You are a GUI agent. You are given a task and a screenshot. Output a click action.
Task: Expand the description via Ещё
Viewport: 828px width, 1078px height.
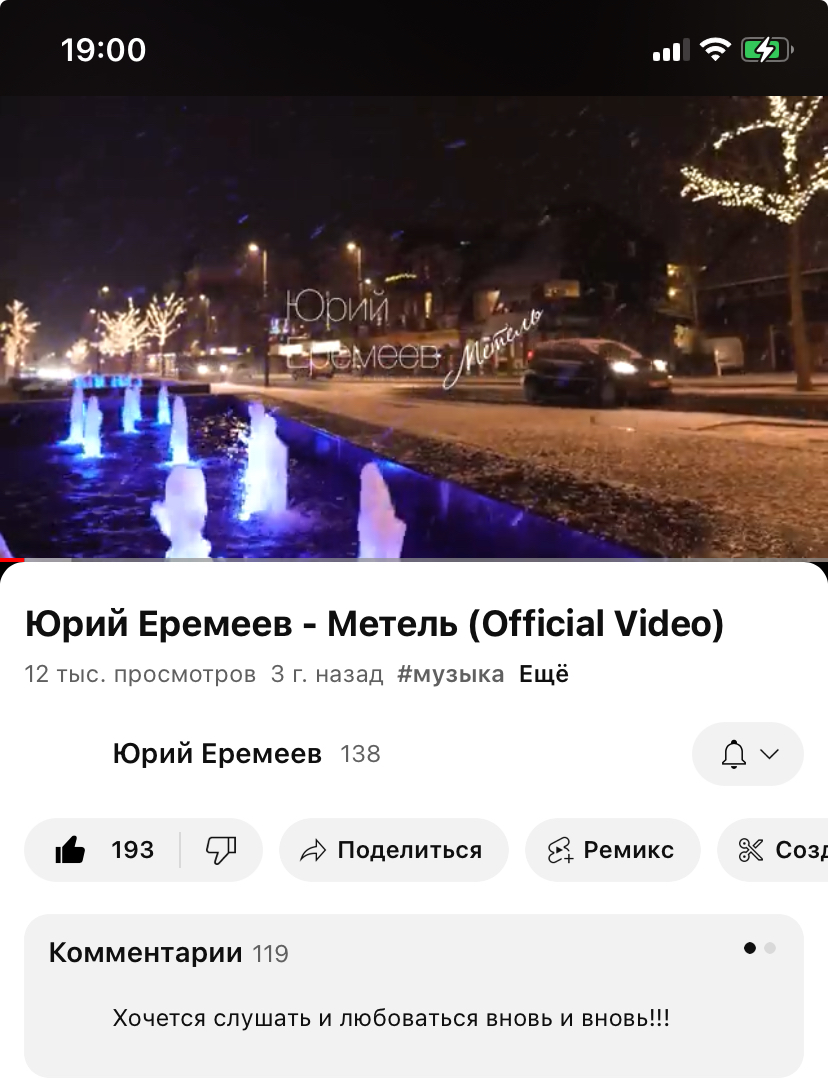tap(544, 674)
